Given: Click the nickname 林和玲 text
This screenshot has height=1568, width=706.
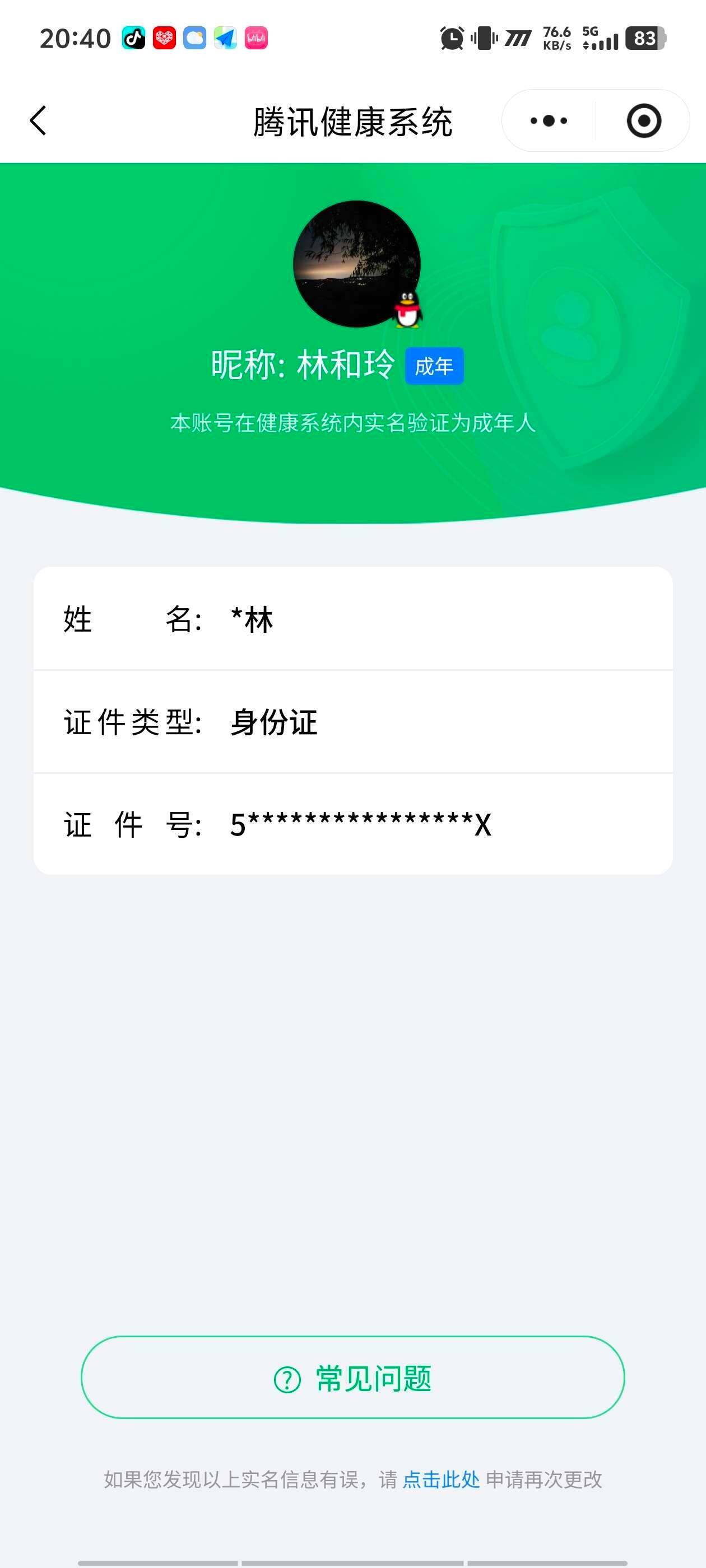Looking at the screenshot, I should tap(341, 365).
